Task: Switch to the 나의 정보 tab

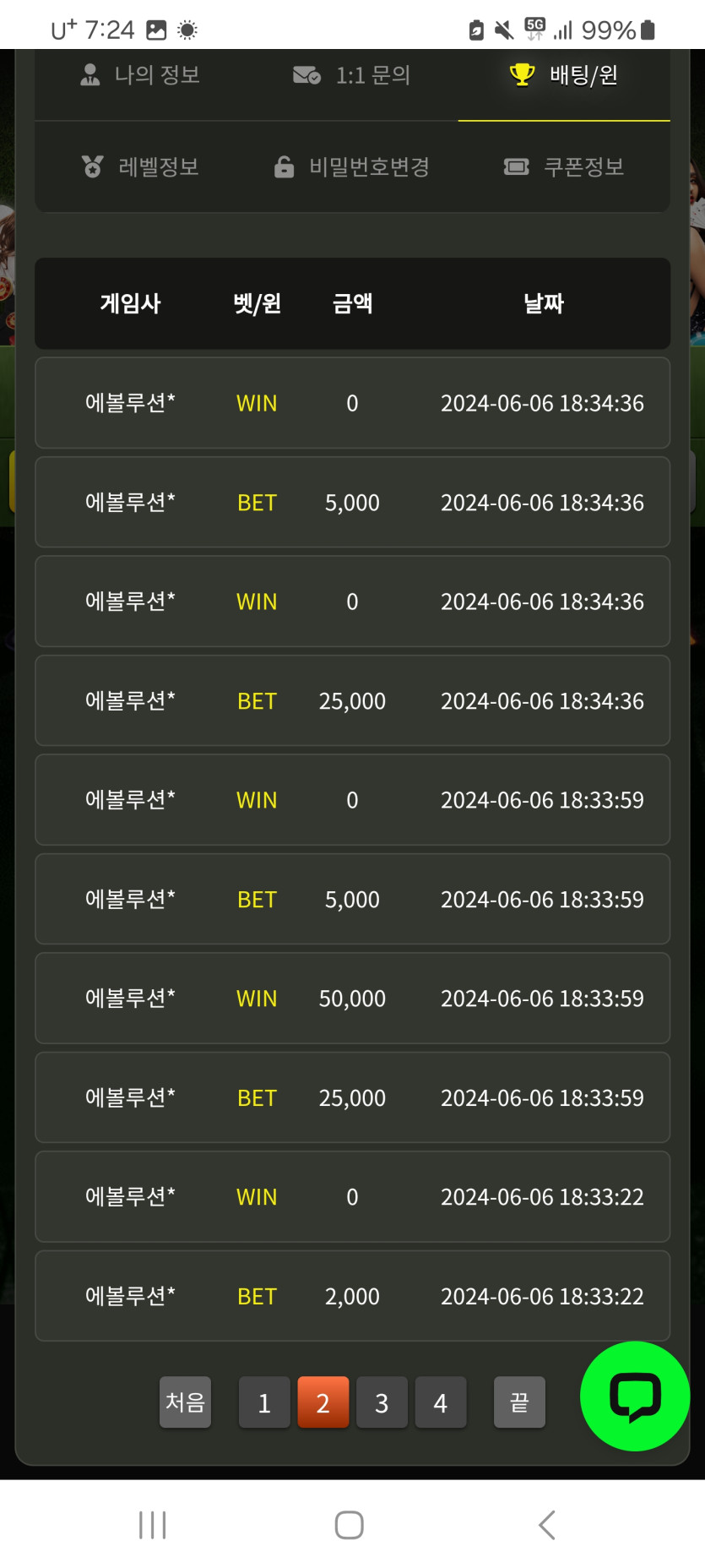Action: tap(141, 75)
